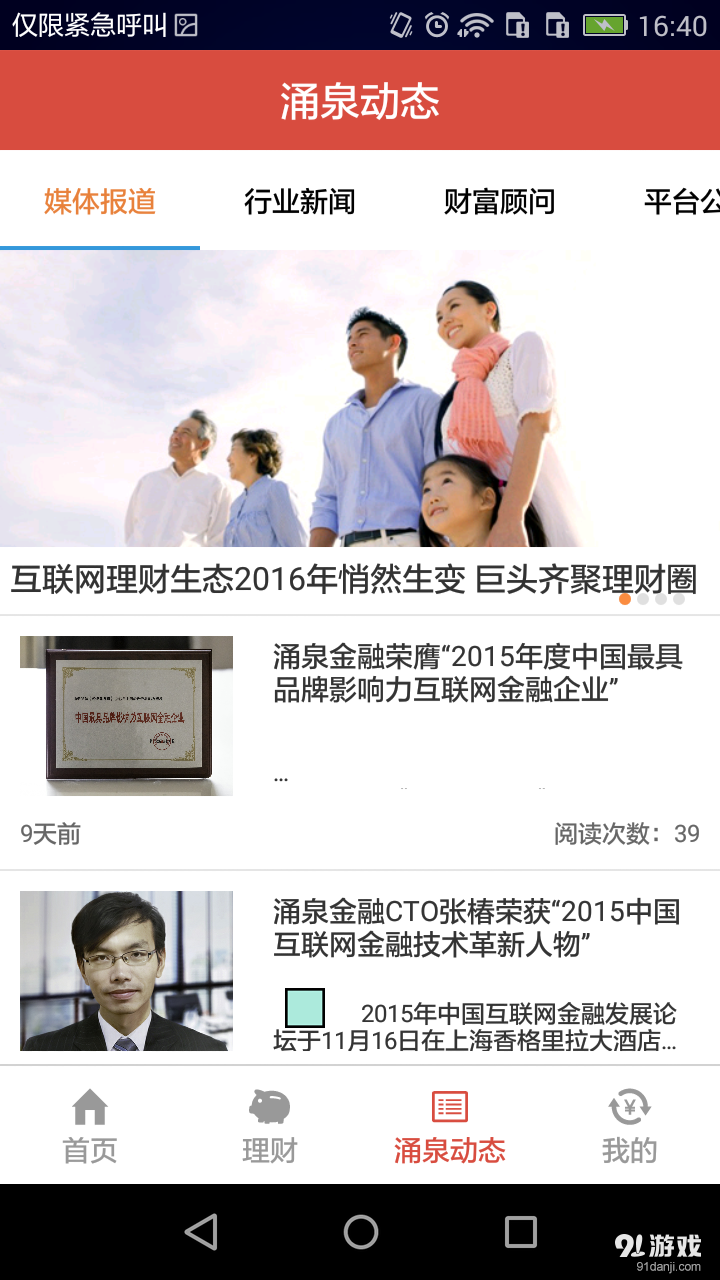
Task: Open the 我的 account tab
Action: 629,1126
